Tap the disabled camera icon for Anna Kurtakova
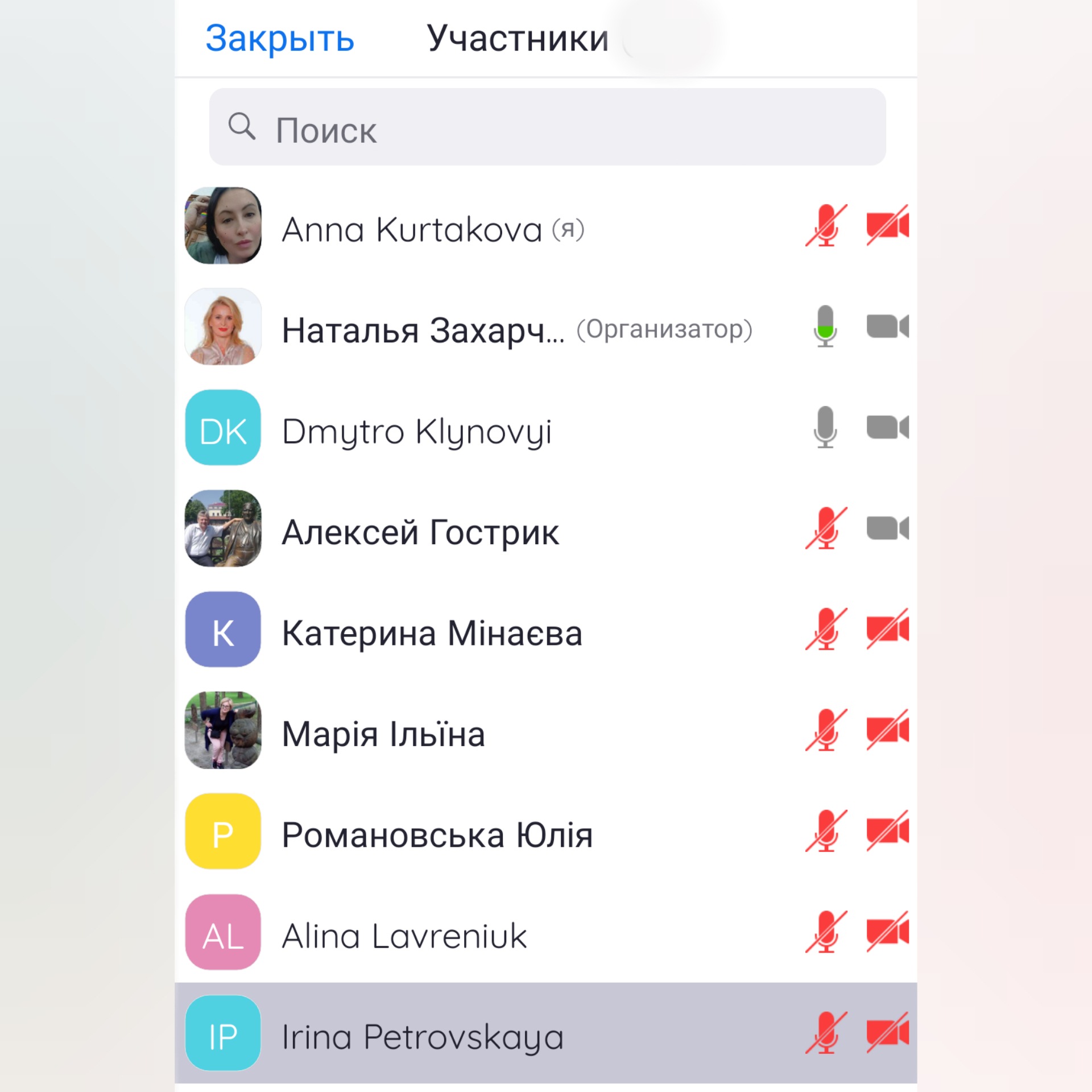 pyautogui.click(x=887, y=226)
